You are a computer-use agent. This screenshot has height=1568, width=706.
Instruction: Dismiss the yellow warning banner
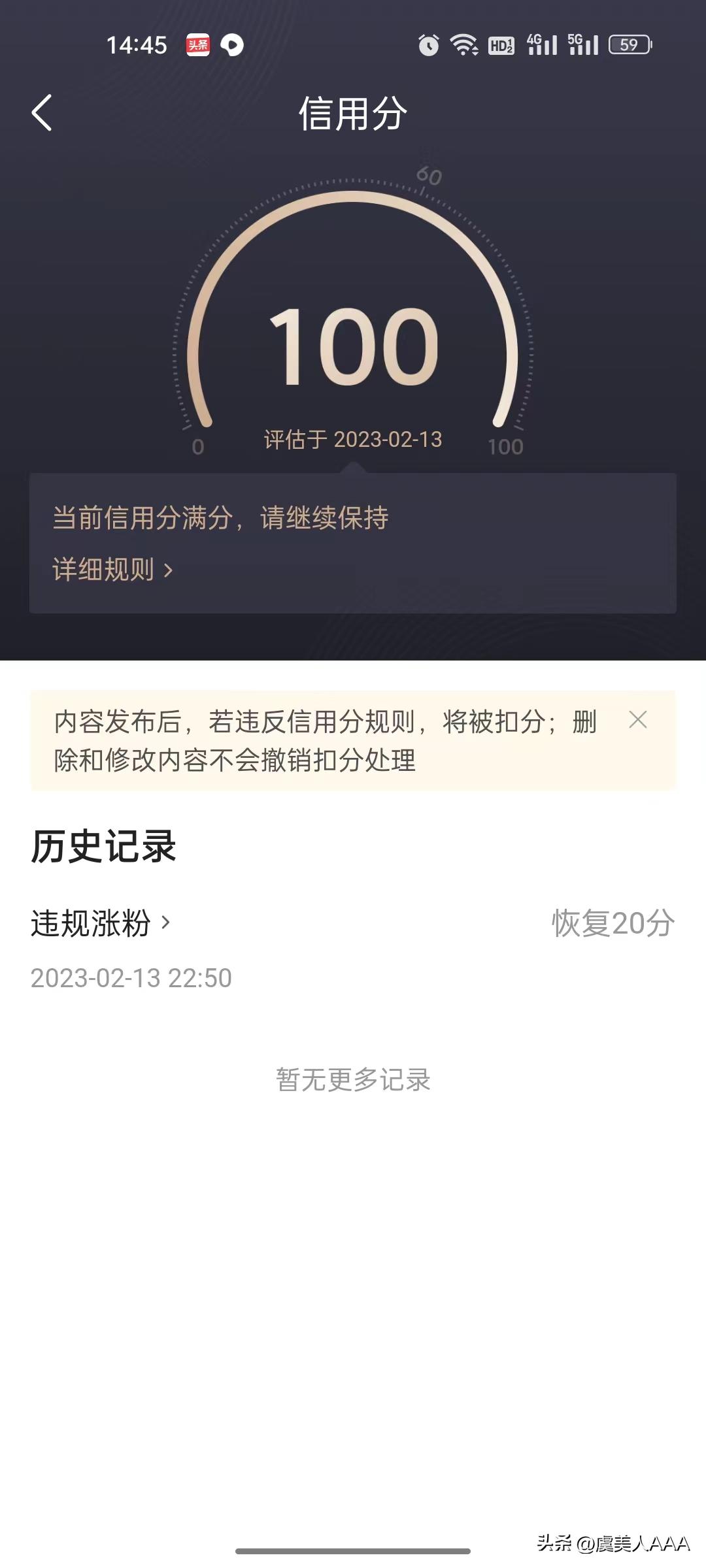tap(638, 721)
